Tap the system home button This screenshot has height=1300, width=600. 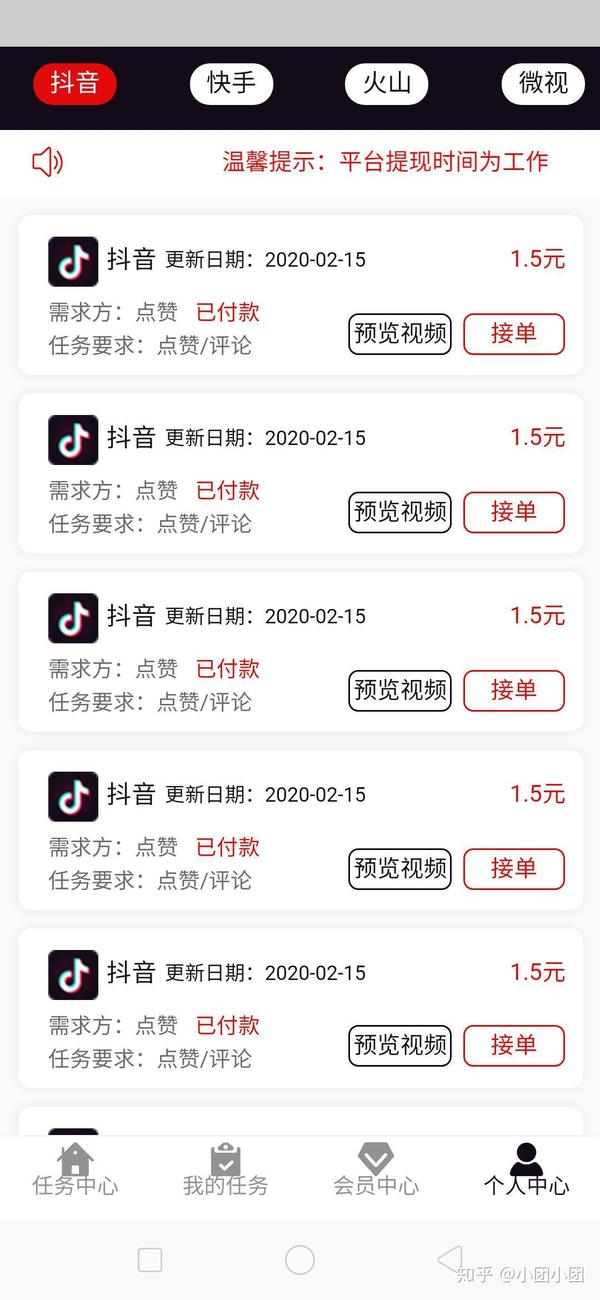tap(300, 1259)
